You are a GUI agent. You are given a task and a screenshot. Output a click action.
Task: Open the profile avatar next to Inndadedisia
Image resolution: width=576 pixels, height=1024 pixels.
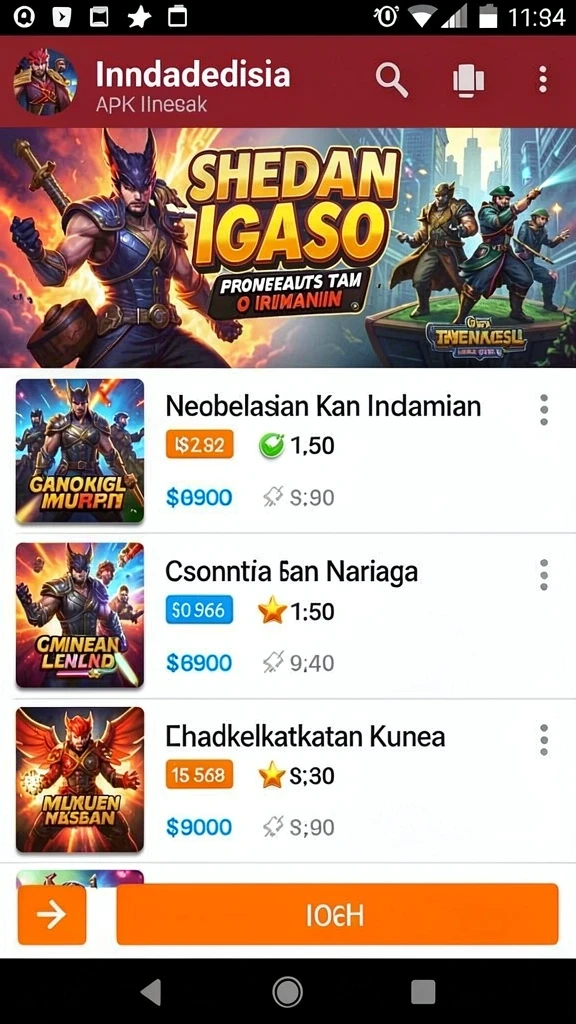tap(45, 81)
